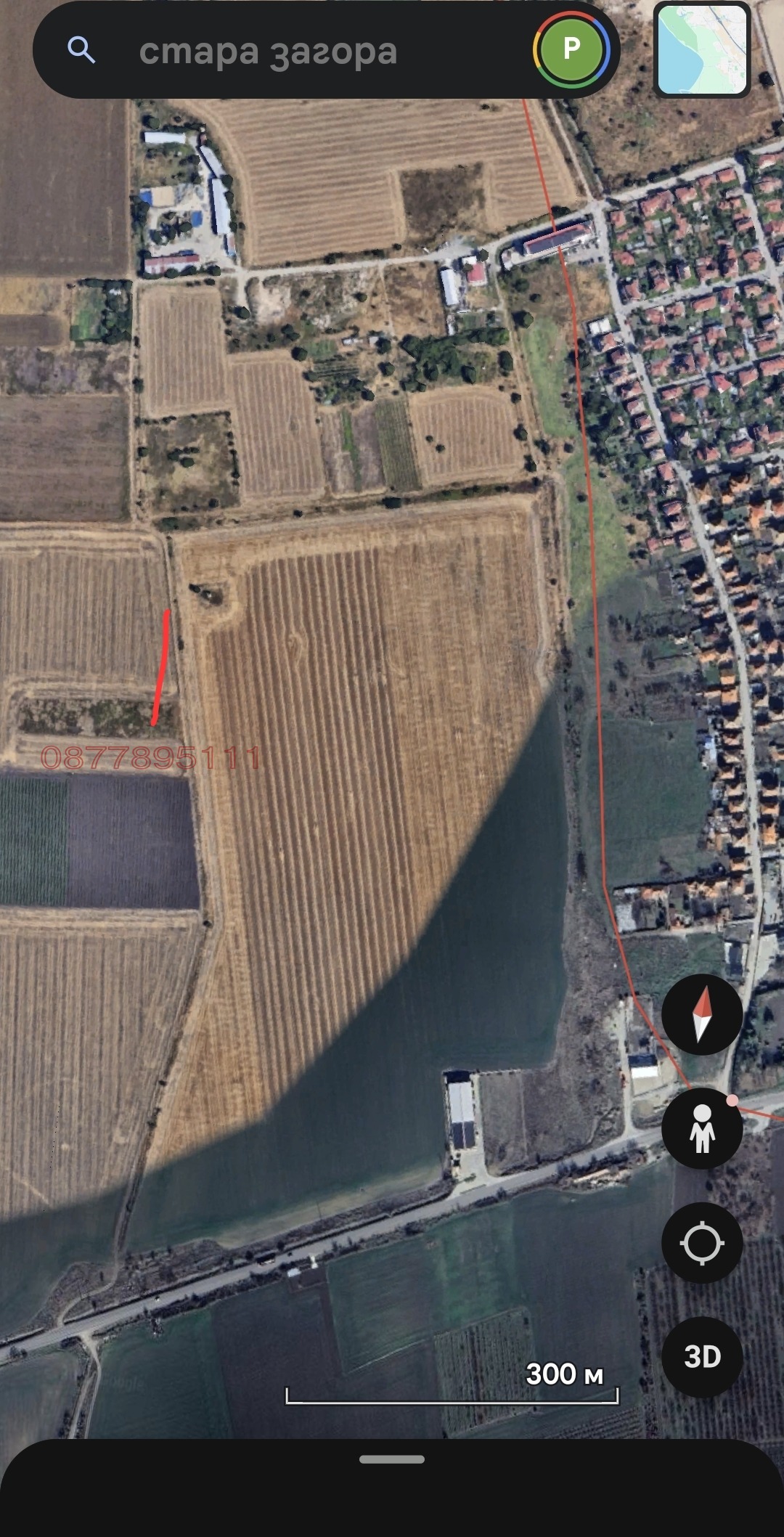Viewport: 784px width, 1537px height.
Task: Center the map on my location
Action: click(x=701, y=1242)
